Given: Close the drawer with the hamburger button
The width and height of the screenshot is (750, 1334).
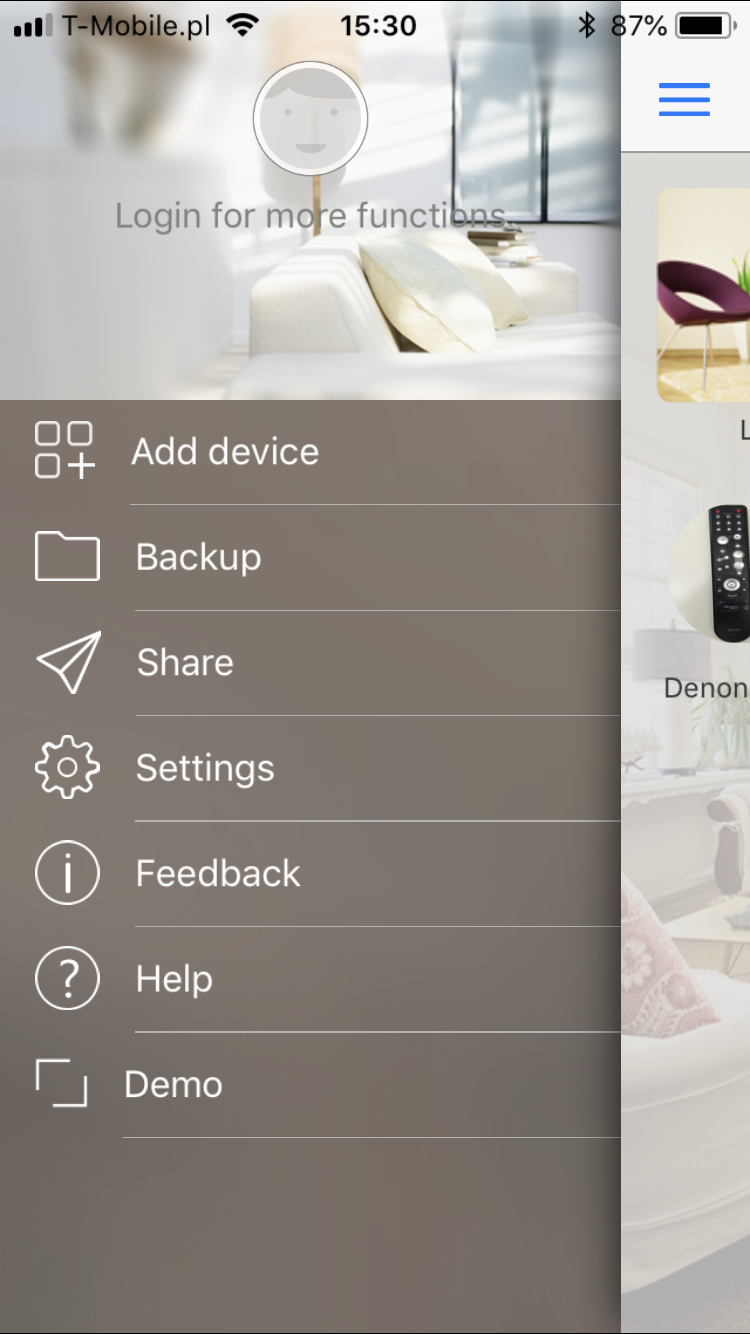Looking at the screenshot, I should click(x=684, y=99).
